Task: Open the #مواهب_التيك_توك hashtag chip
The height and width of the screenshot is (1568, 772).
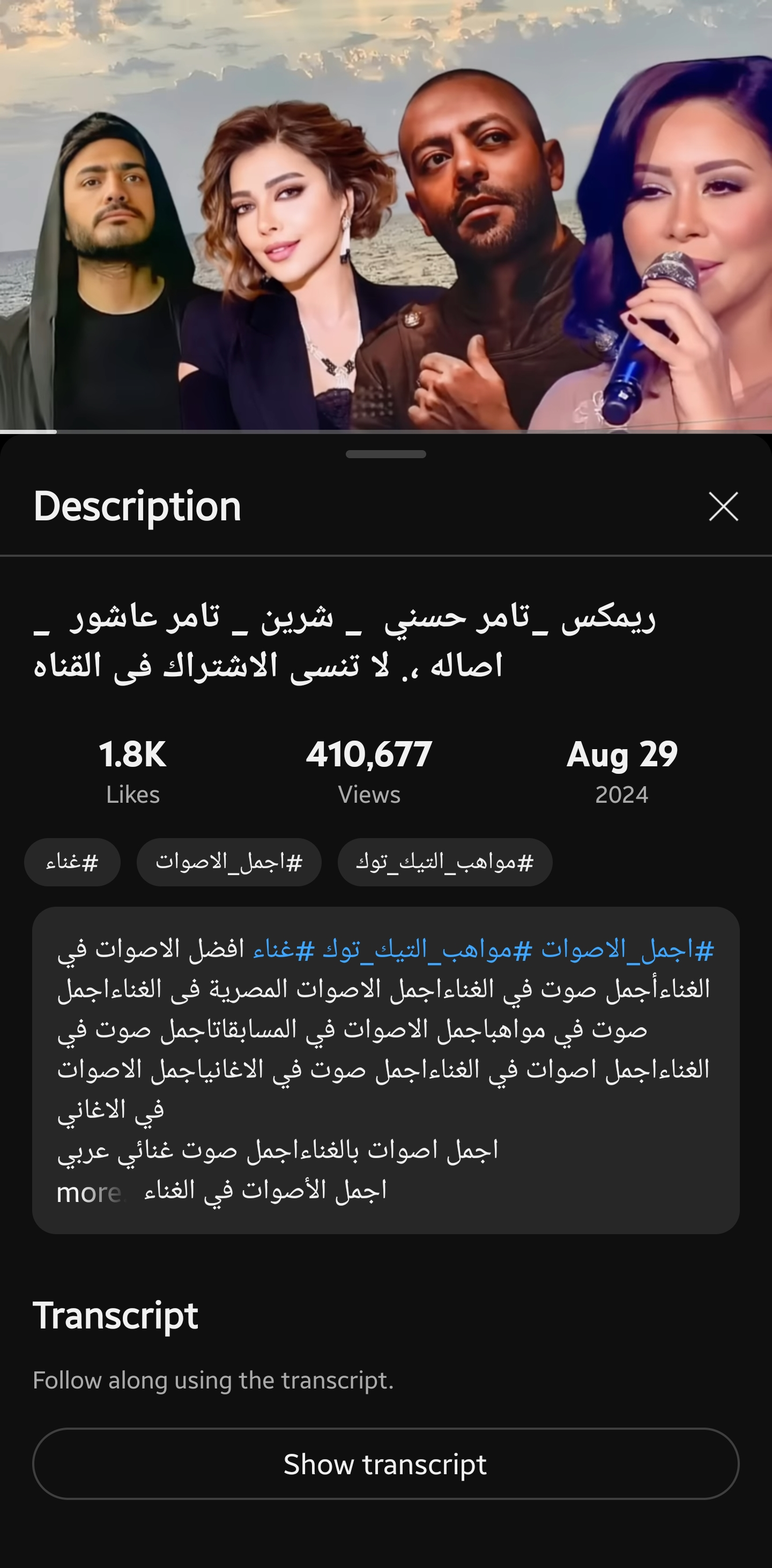Action: 445,862
